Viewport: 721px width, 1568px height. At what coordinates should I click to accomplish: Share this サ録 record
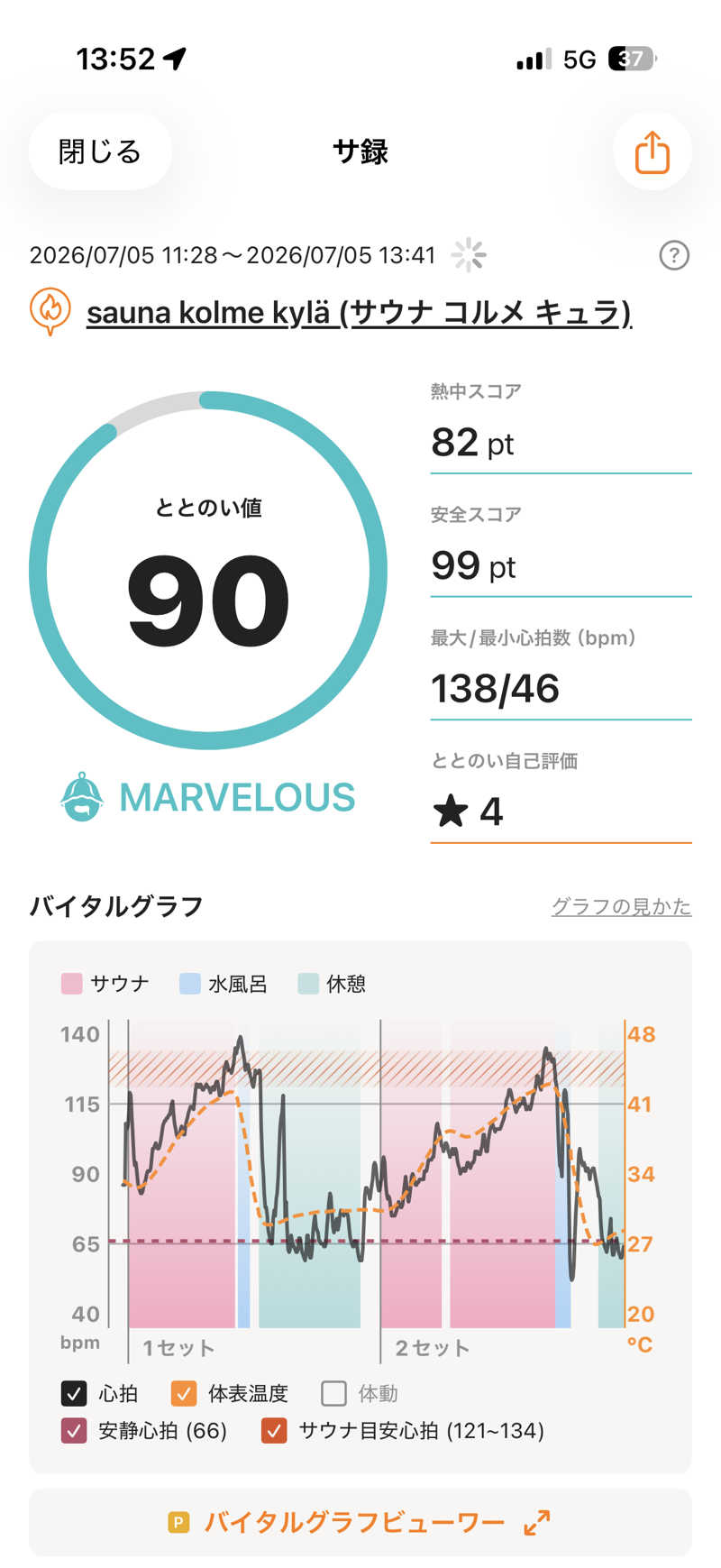[653, 151]
